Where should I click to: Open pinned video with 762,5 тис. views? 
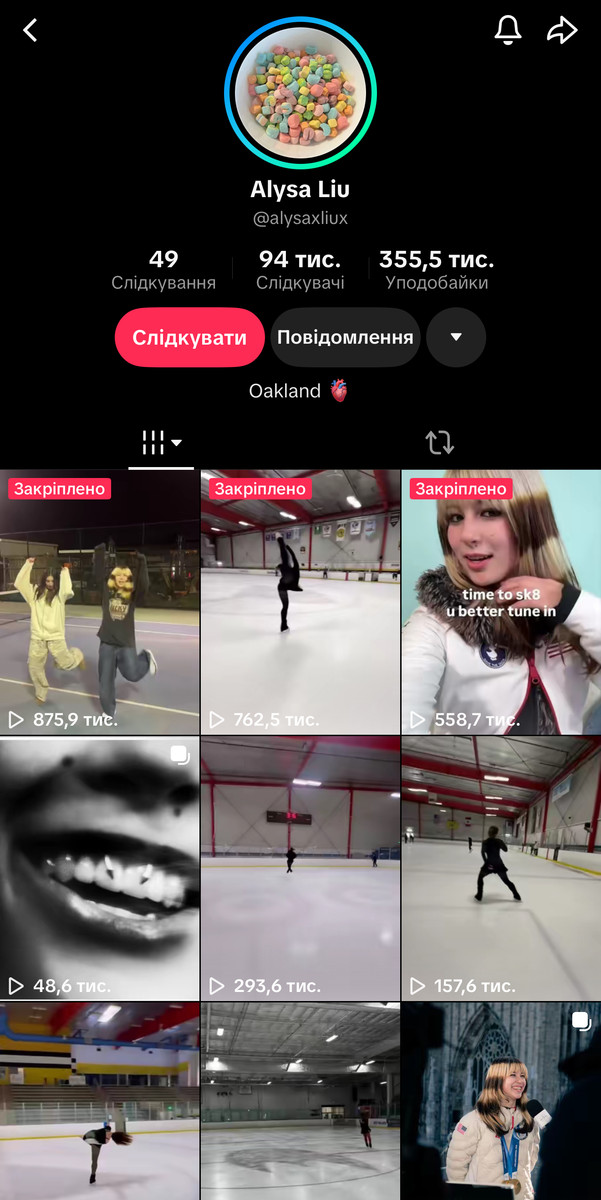[x=300, y=603]
